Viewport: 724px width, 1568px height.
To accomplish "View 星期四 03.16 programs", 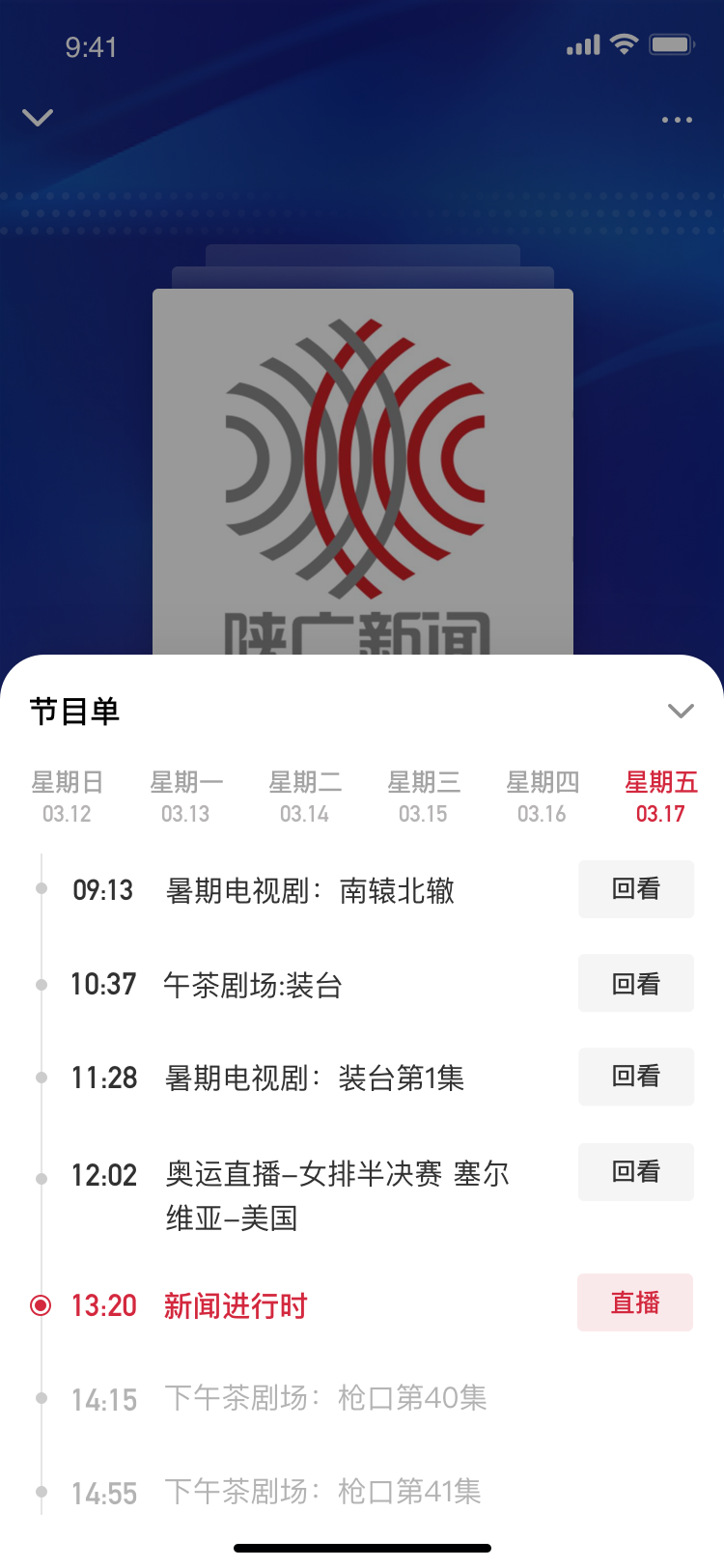I will coord(542,797).
